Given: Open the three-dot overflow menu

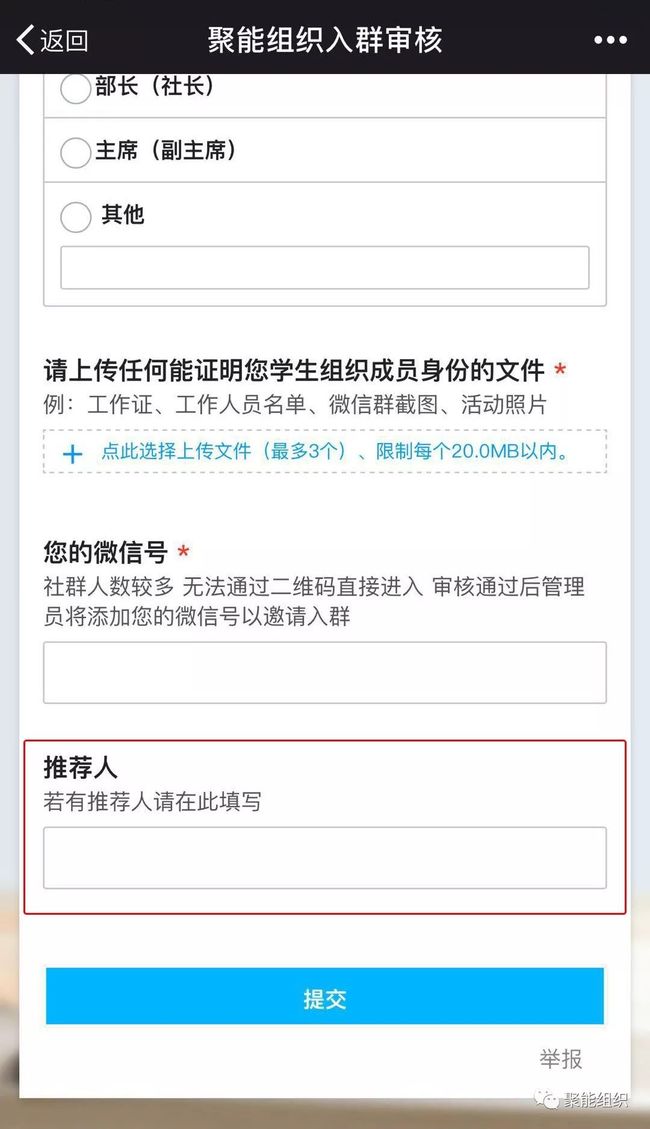Looking at the screenshot, I should [610, 40].
